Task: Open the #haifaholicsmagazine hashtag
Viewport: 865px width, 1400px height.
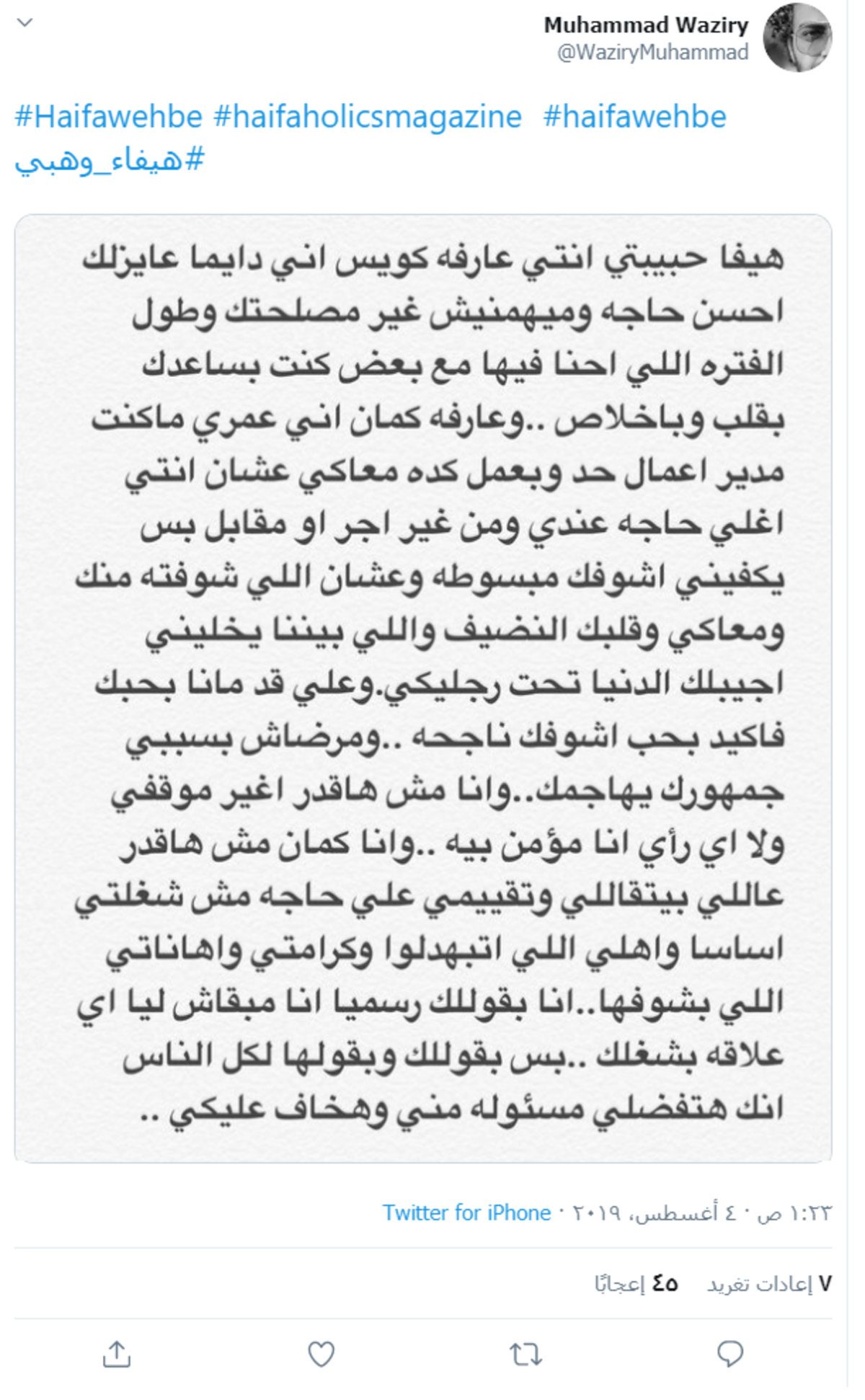Action: 368,117
